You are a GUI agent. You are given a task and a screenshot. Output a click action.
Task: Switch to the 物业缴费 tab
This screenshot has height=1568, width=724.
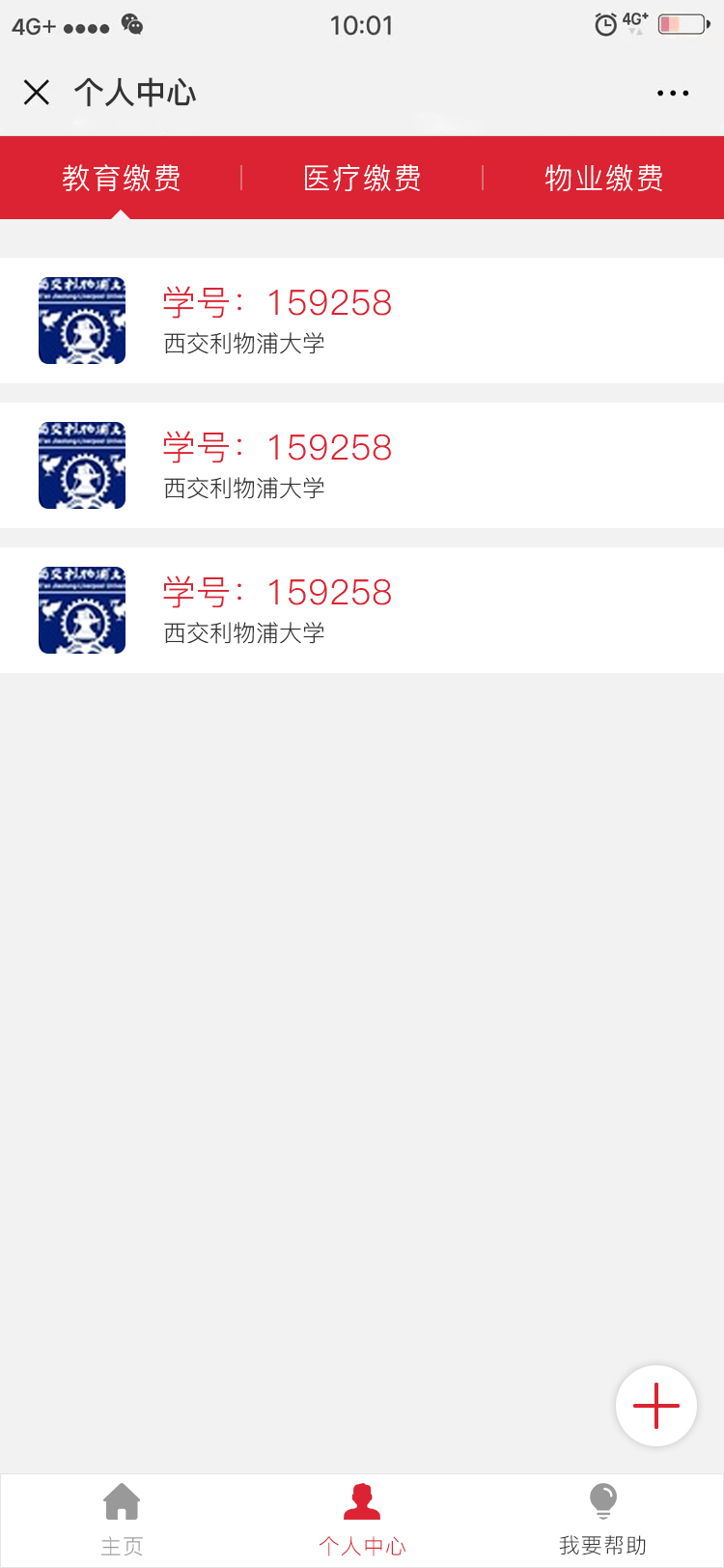click(x=603, y=178)
